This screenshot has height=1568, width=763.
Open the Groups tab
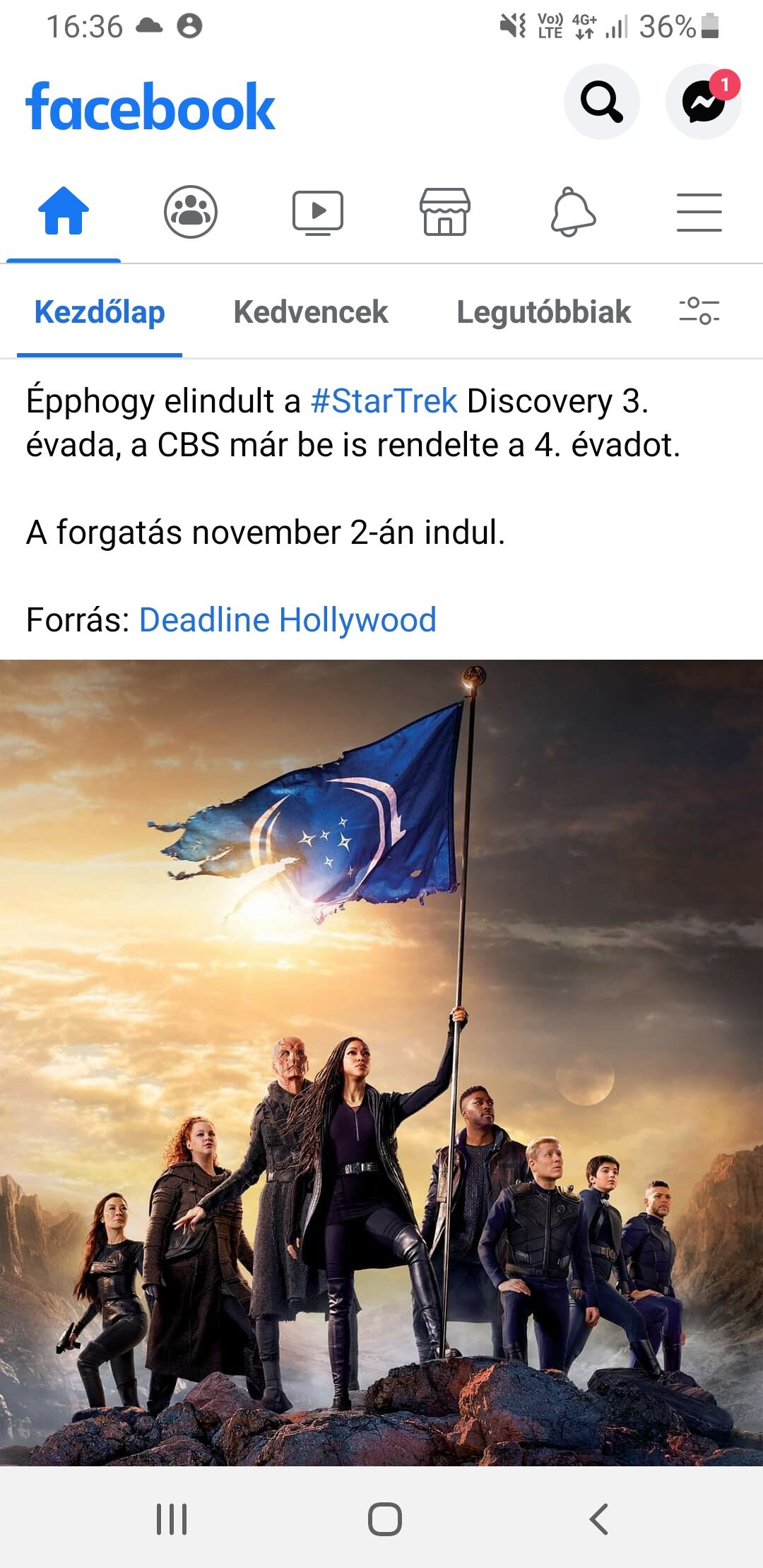(x=191, y=210)
